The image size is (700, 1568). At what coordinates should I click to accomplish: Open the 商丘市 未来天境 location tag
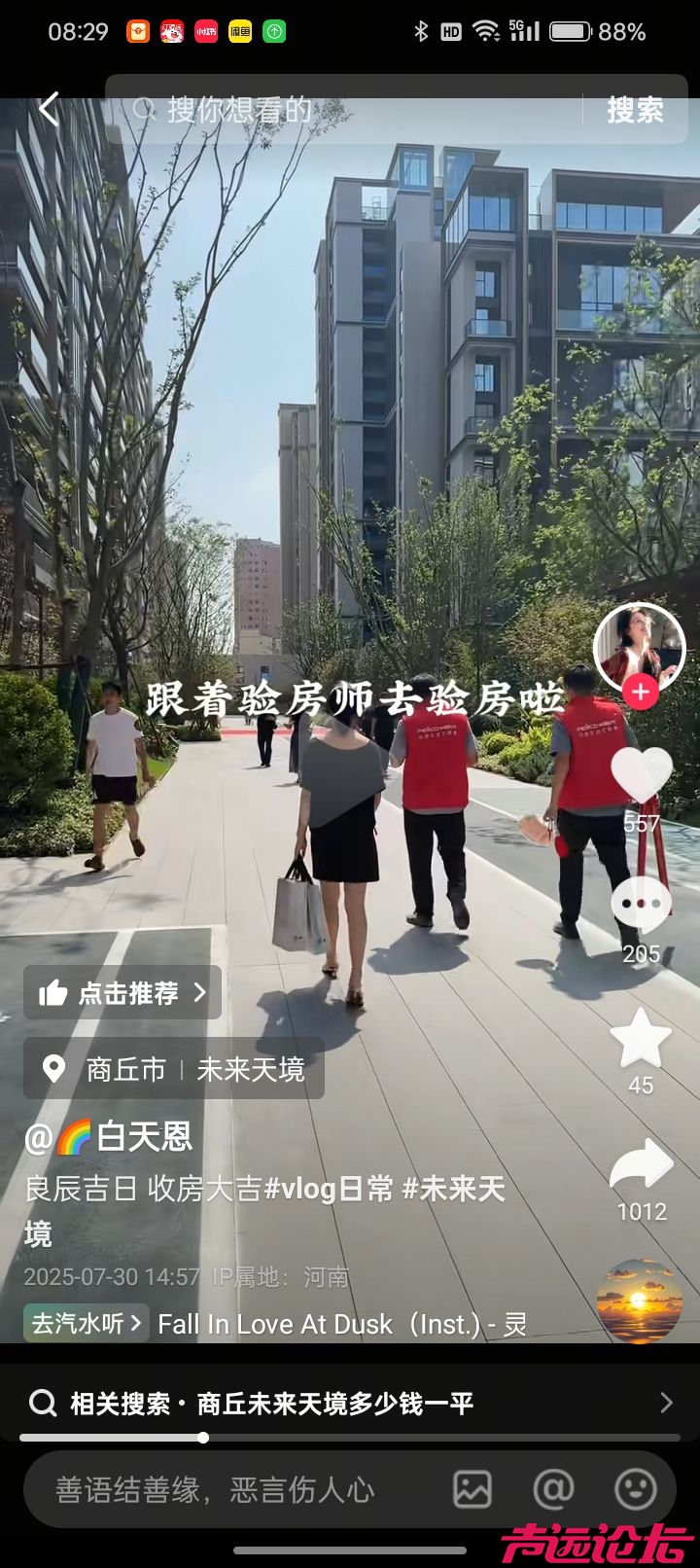click(x=175, y=1069)
